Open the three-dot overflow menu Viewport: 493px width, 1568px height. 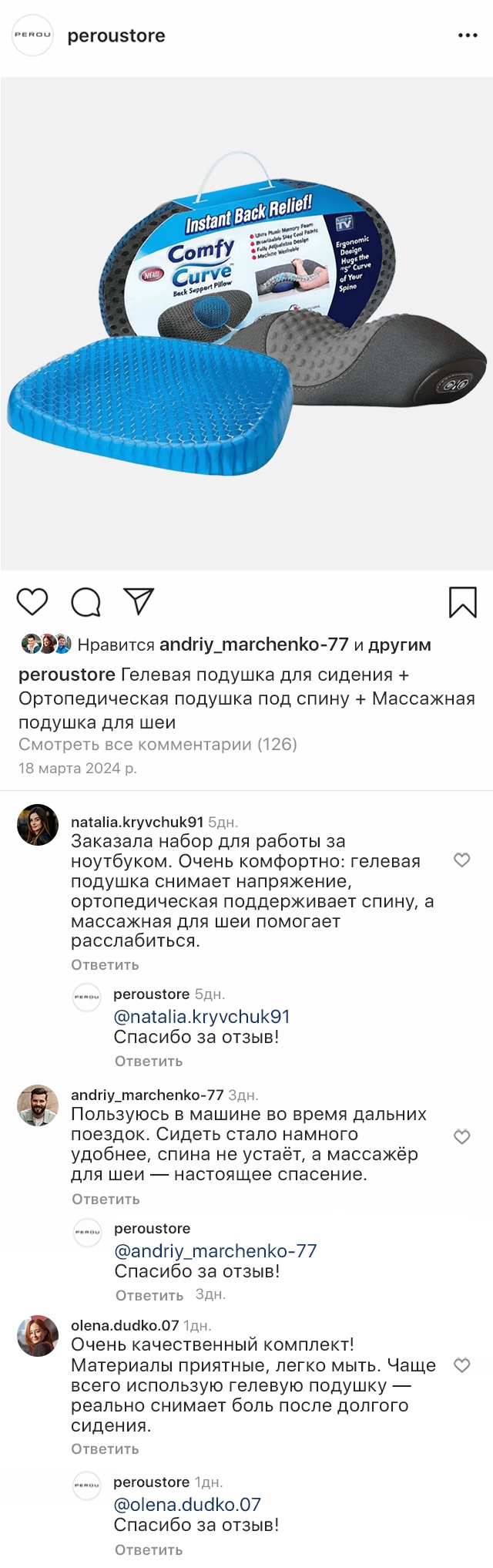[468, 35]
